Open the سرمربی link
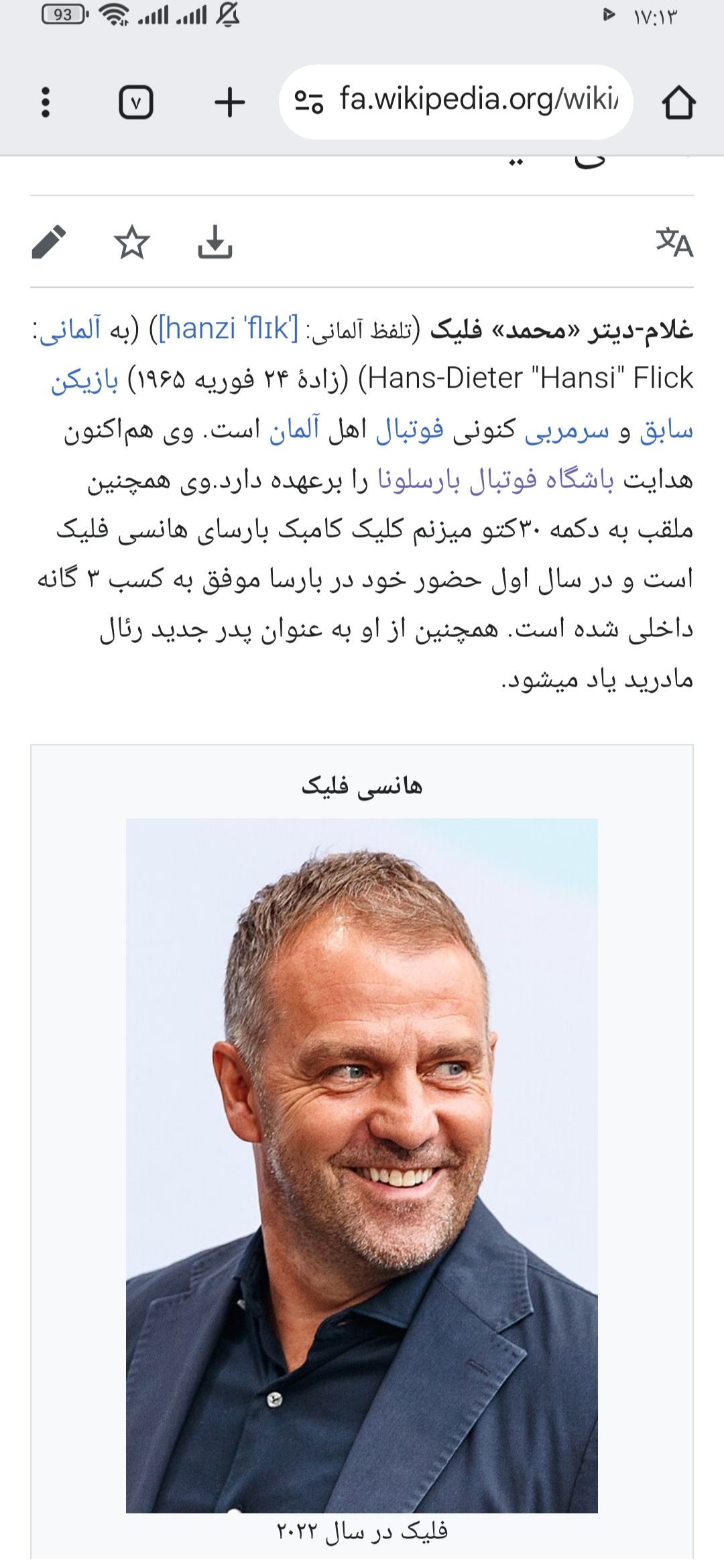The image size is (724, 1568). (x=566, y=431)
